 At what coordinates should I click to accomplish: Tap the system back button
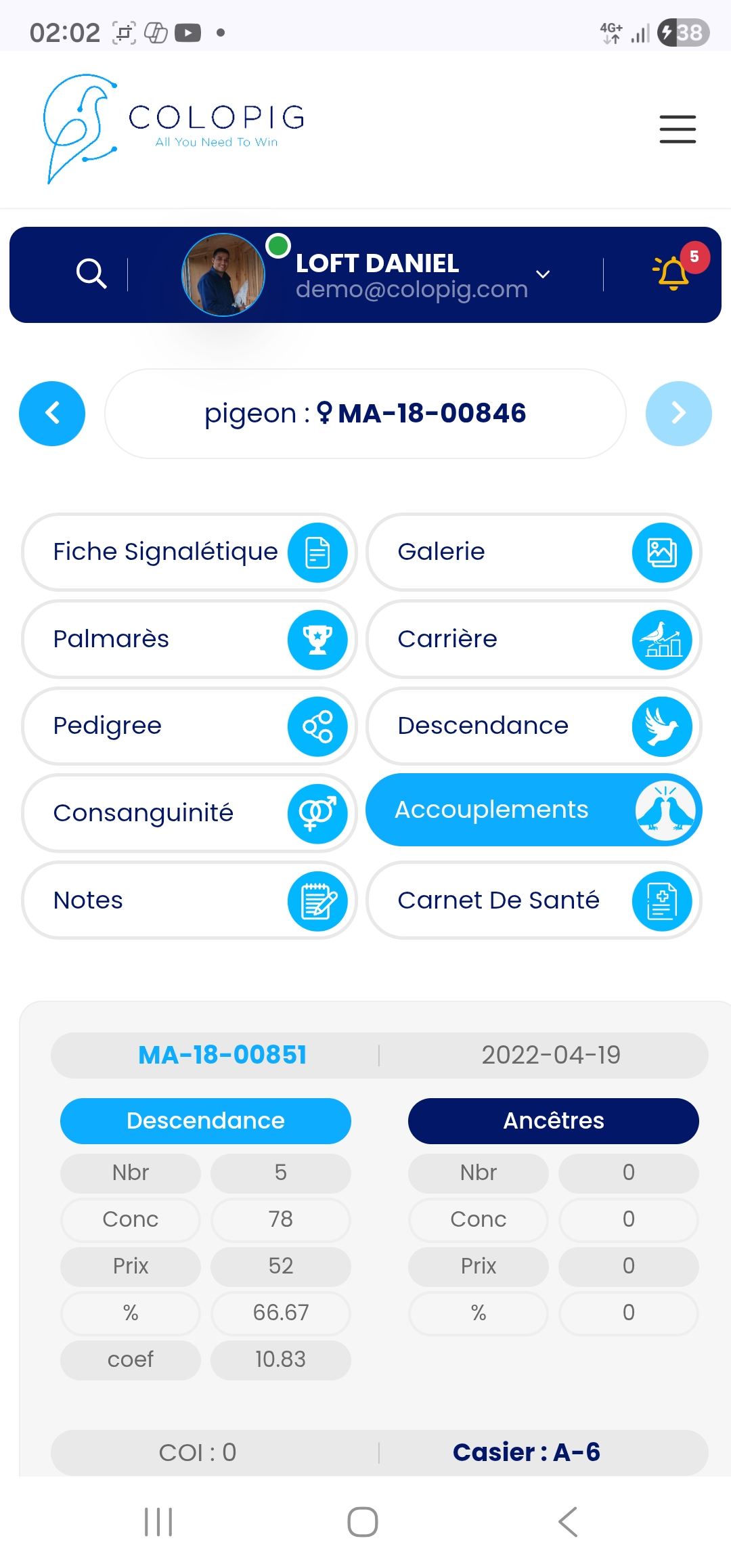point(568,1522)
